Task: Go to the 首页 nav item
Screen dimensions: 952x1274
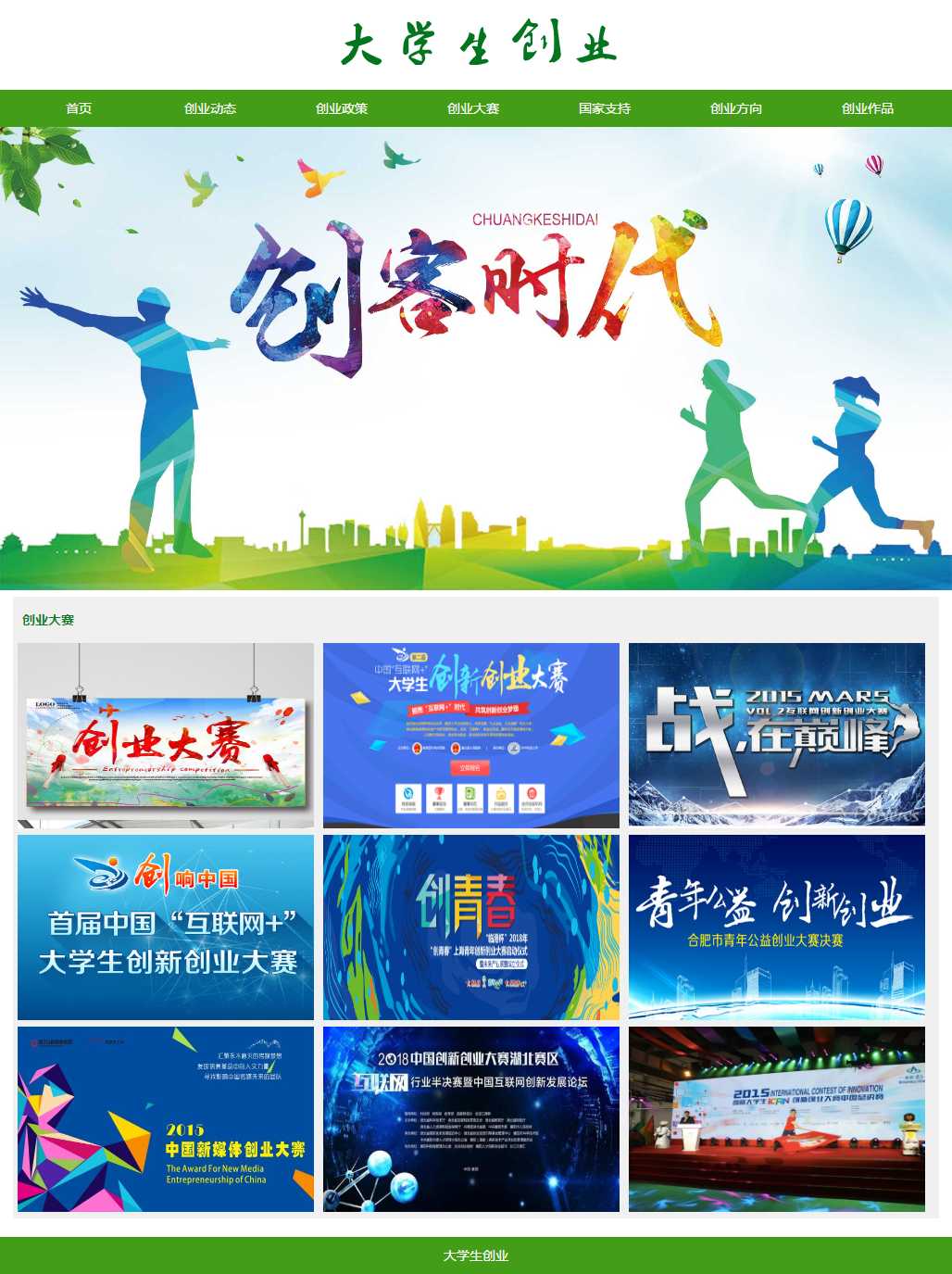Action: pyautogui.click(x=79, y=108)
